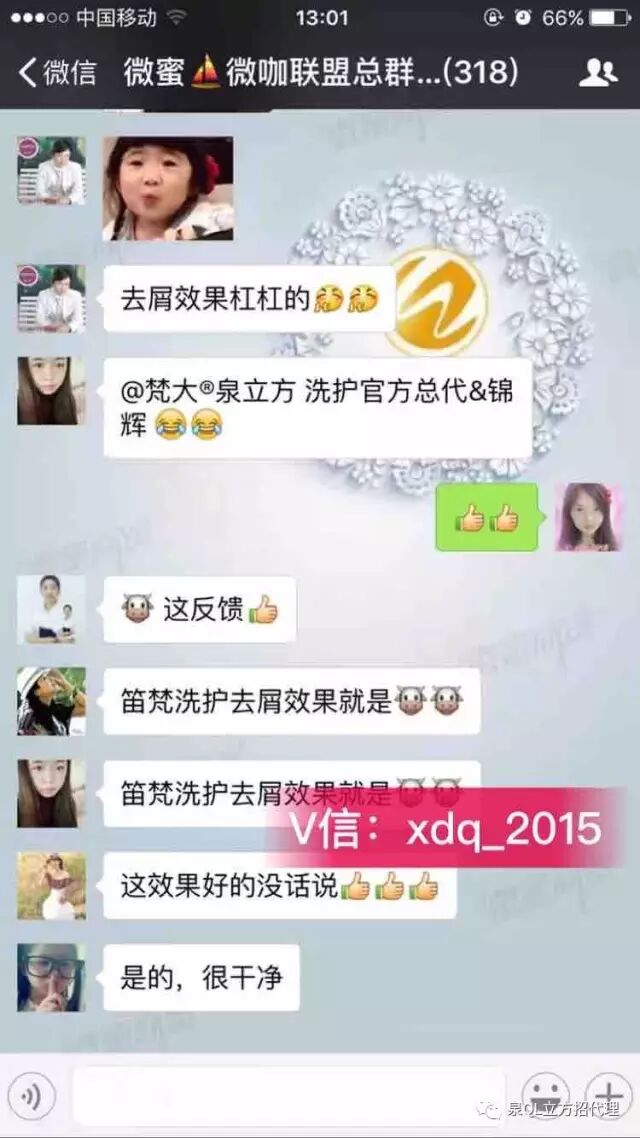640x1138 pixels.
Task: Switch to voice message input
Action: [31, 1097]
